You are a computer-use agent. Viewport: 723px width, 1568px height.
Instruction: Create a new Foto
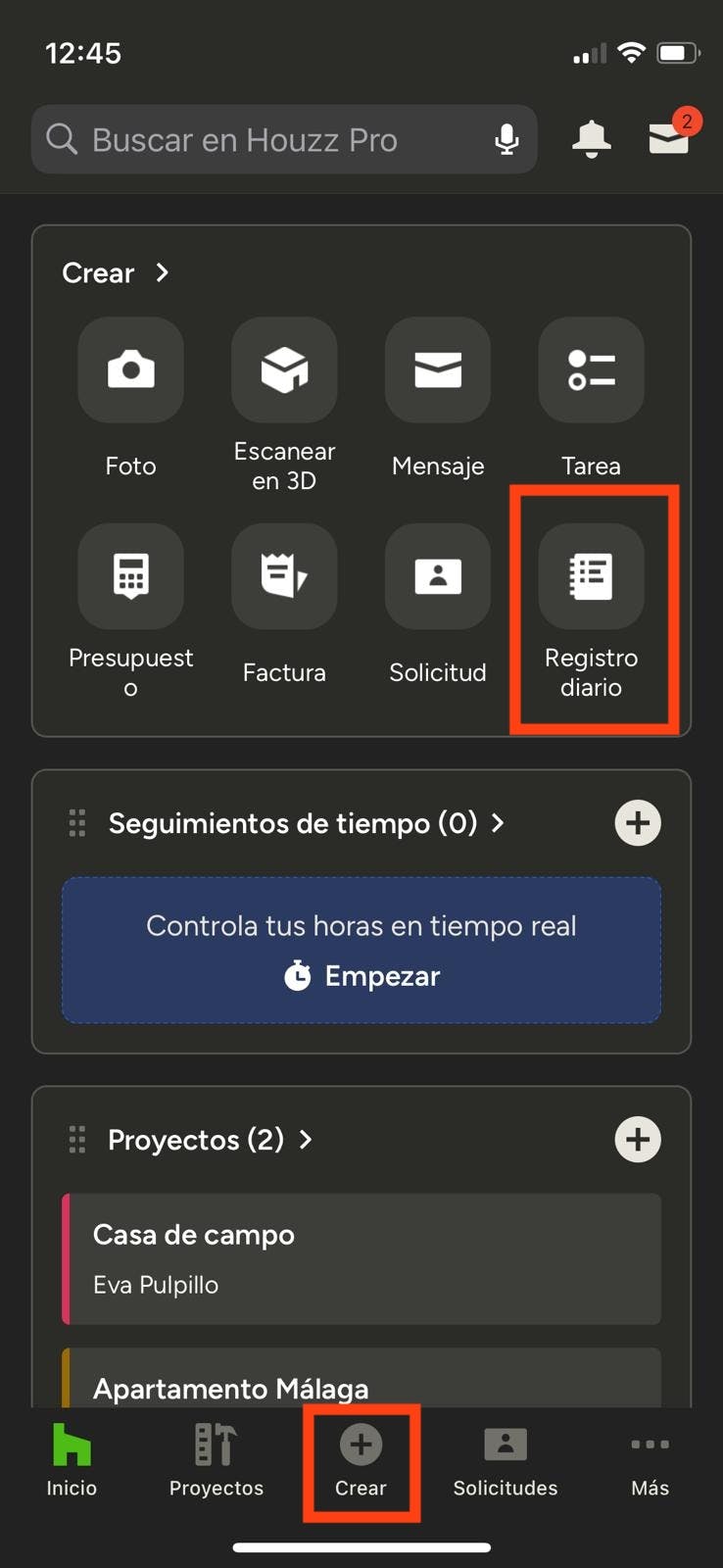(130, 371)
